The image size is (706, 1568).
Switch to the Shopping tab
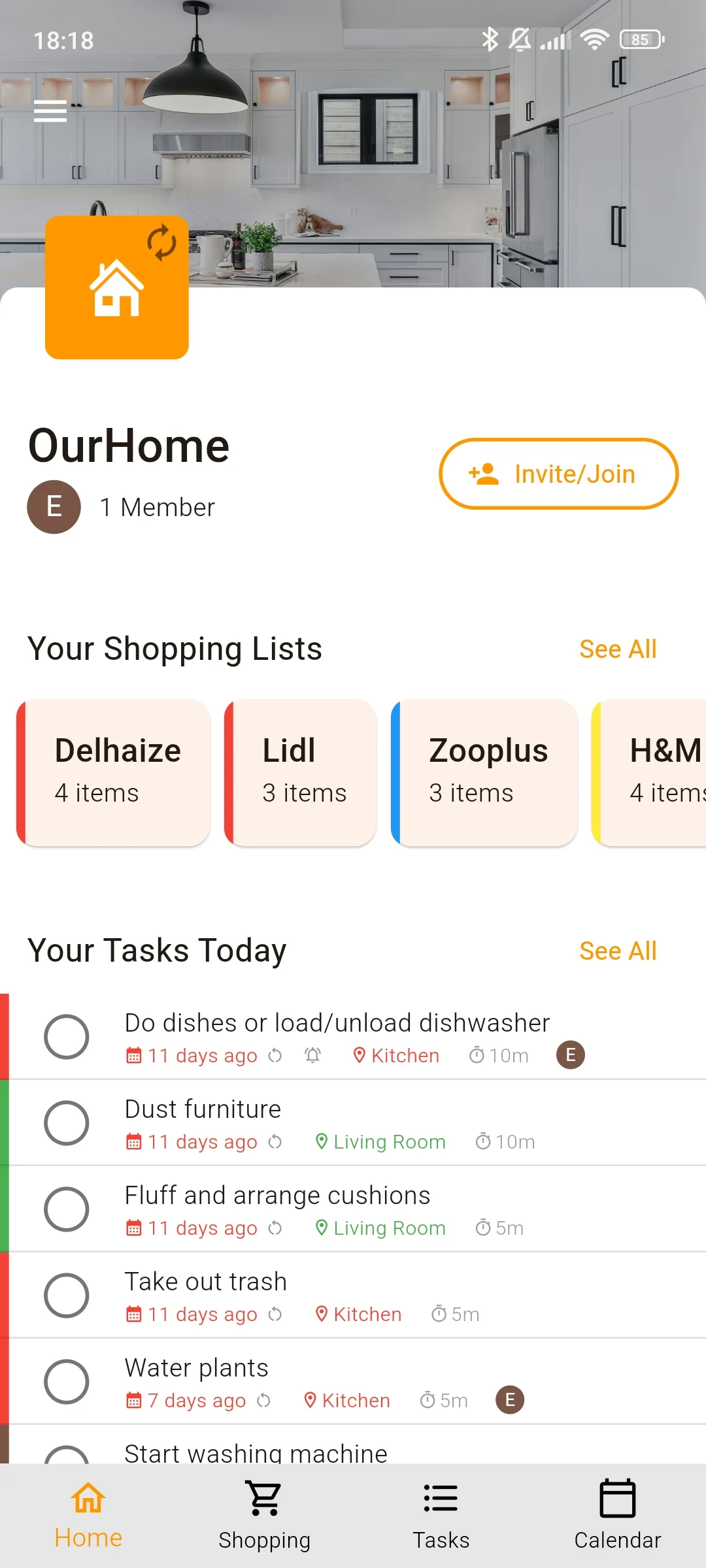[x=265, y=1516]
